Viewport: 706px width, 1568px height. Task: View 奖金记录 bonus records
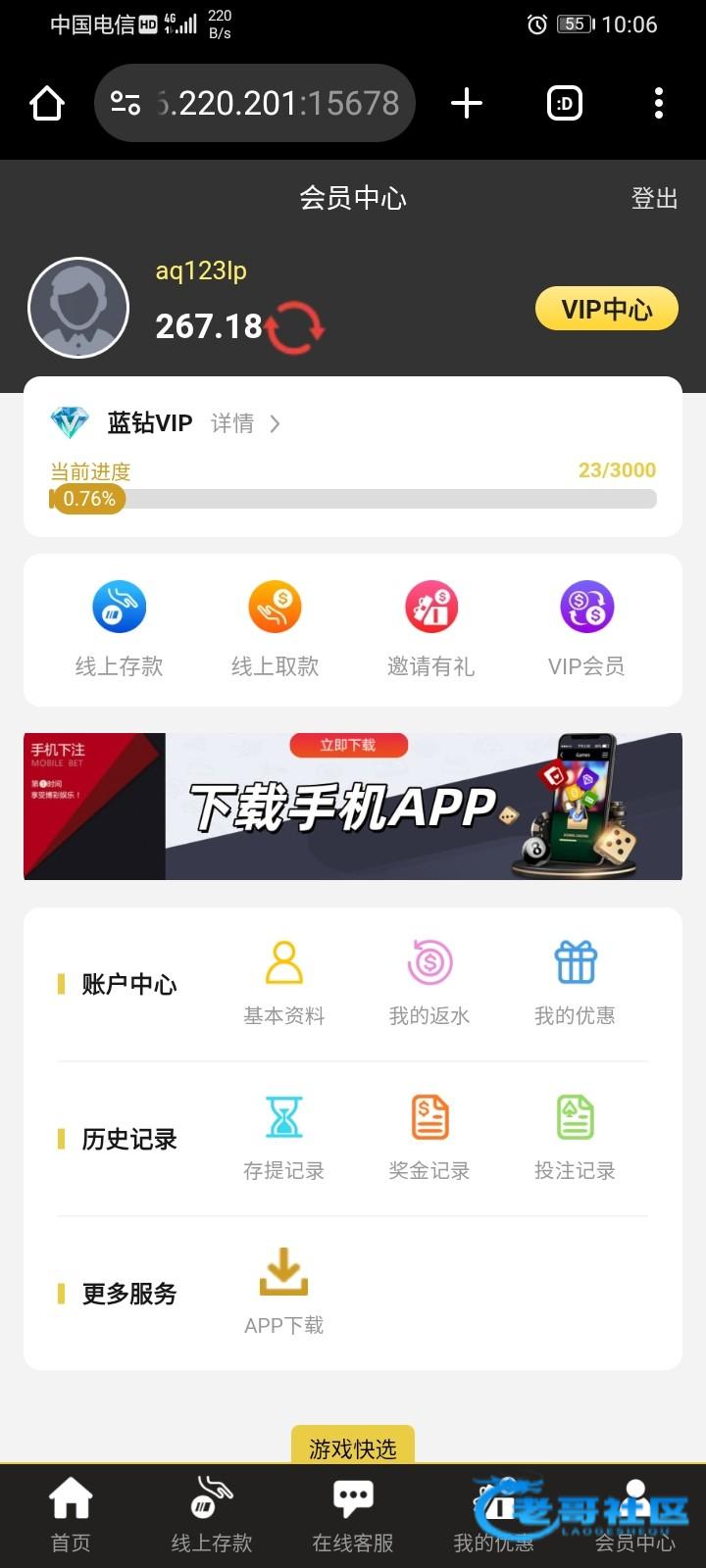pos(429,1137)
